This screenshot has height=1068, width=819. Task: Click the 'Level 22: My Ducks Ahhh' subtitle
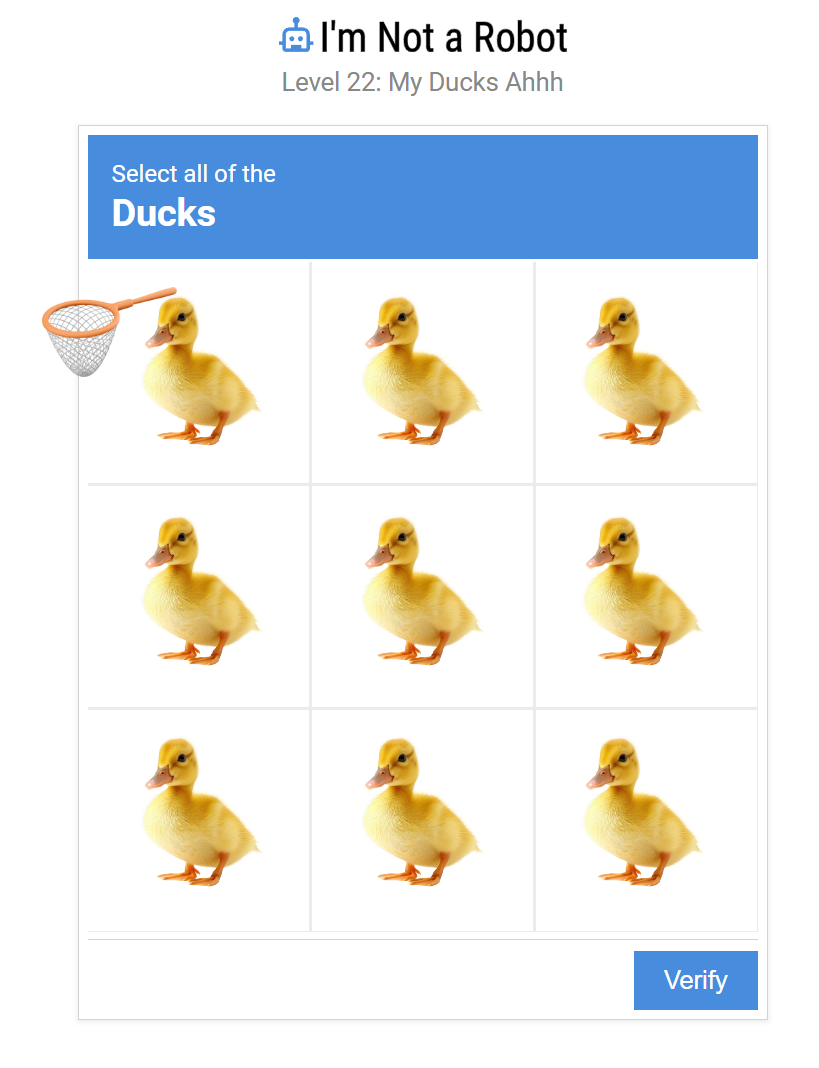click(x=422, y=81)
